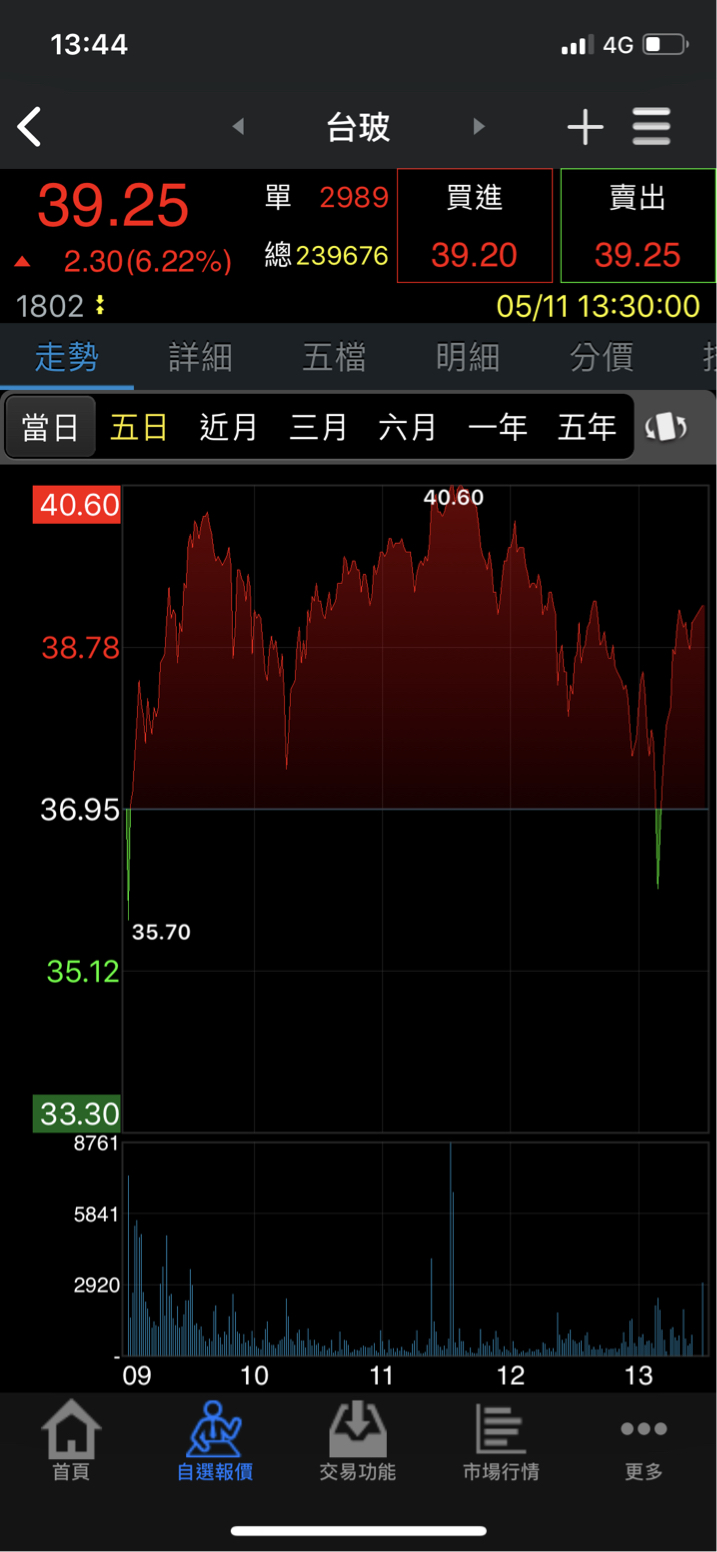View the 明細 tab
The image size is (717, 1552).
[468, 357]
